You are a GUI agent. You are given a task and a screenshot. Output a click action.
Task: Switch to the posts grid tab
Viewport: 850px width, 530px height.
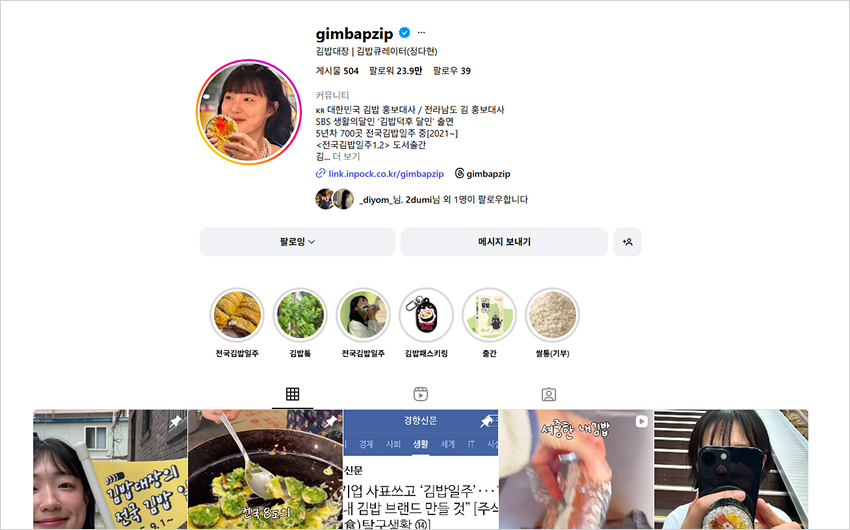pos(292,394)
